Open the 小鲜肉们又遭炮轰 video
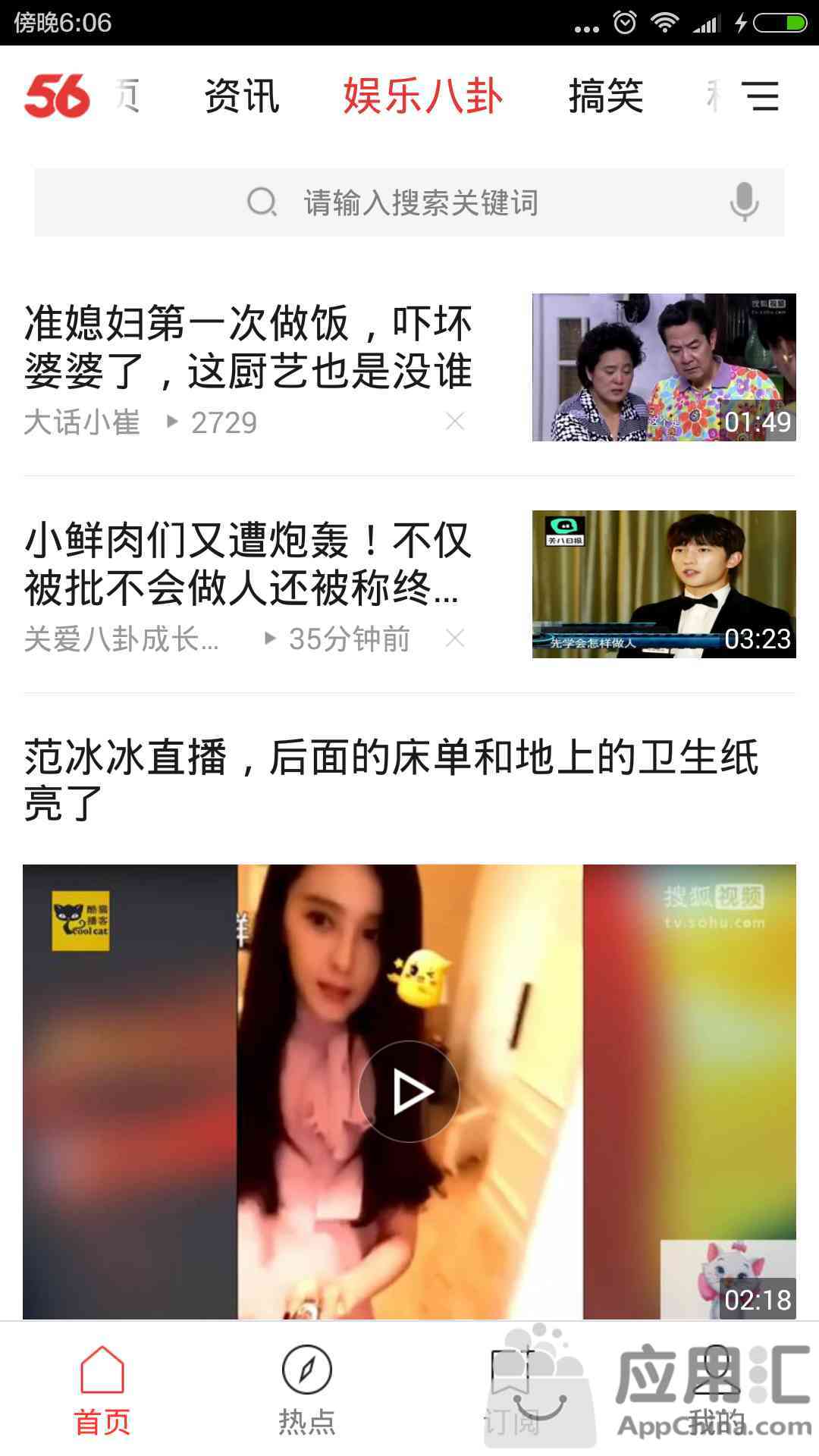The width and height of the screenshot is (819, 1456). tap(249, 563)
